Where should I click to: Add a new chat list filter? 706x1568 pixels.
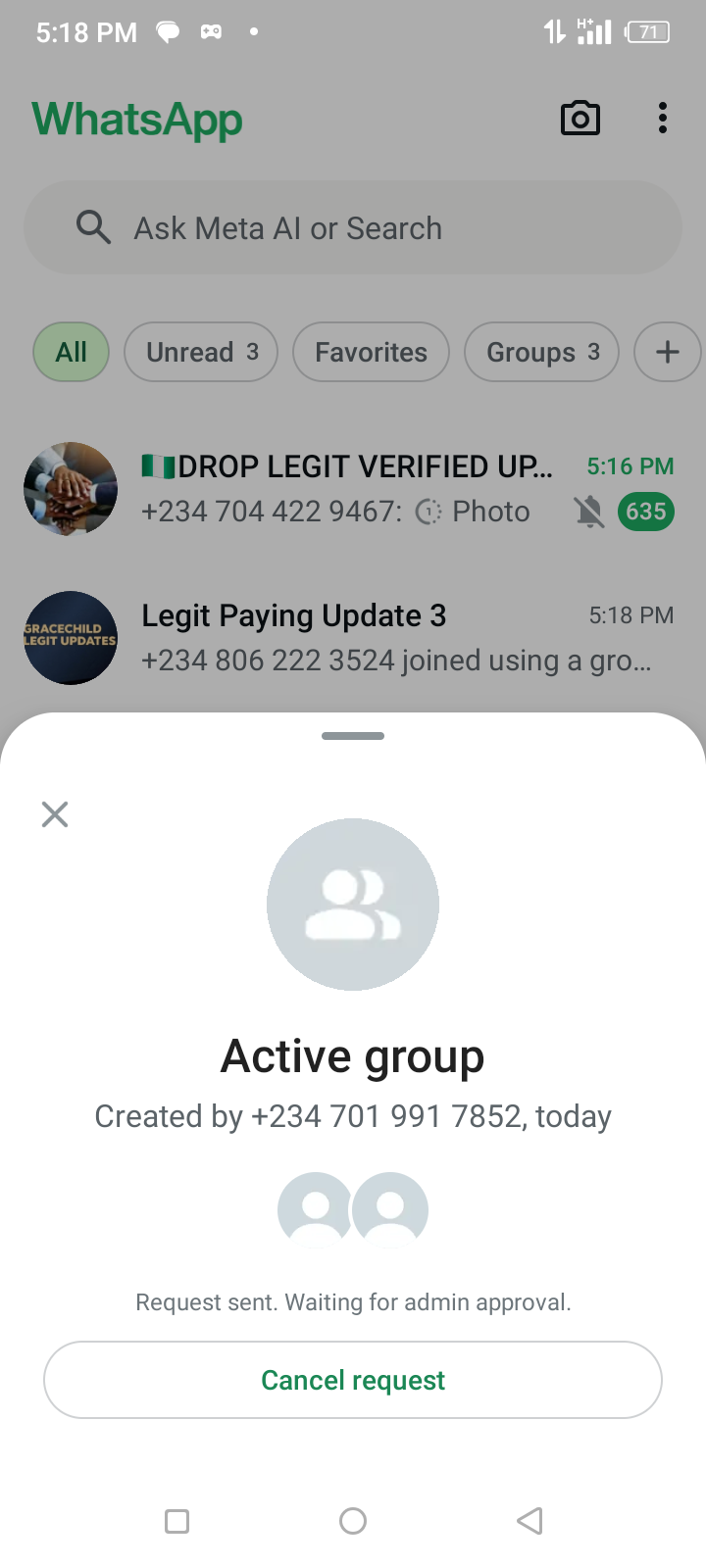coord(668,352)
